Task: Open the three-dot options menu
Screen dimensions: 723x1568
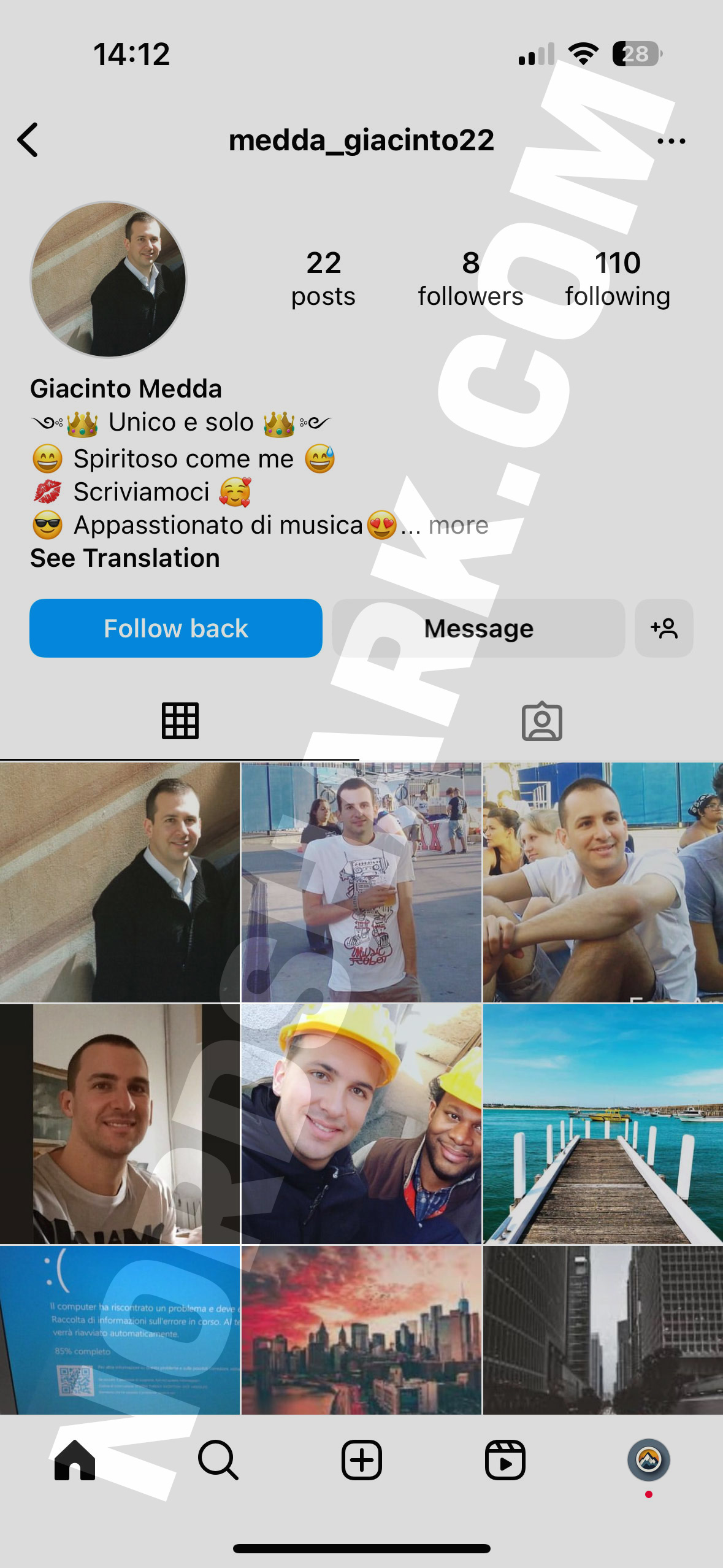Action: pyautogui.click(x=671, y=141)
